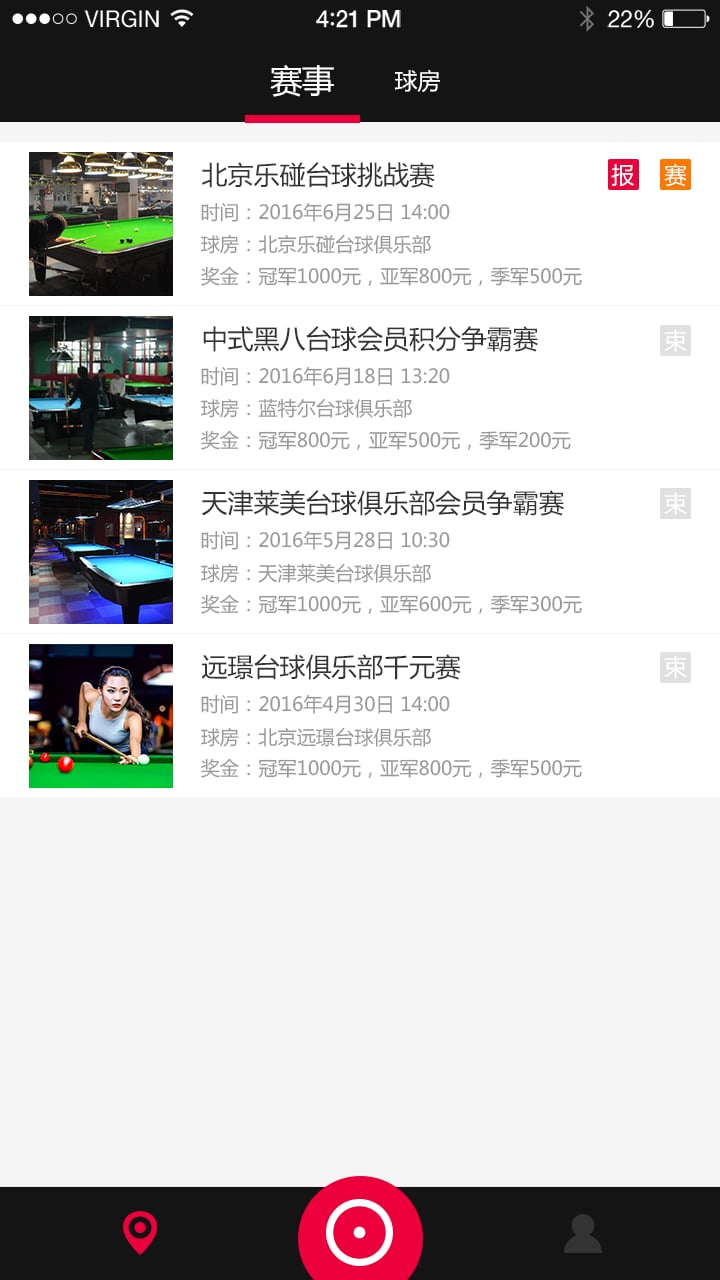Click the pink 报 badge on 北京乐碰台球挑战赛
Image resolution: width=720 pixels, height=1280 pixels.
coord(622,174)
